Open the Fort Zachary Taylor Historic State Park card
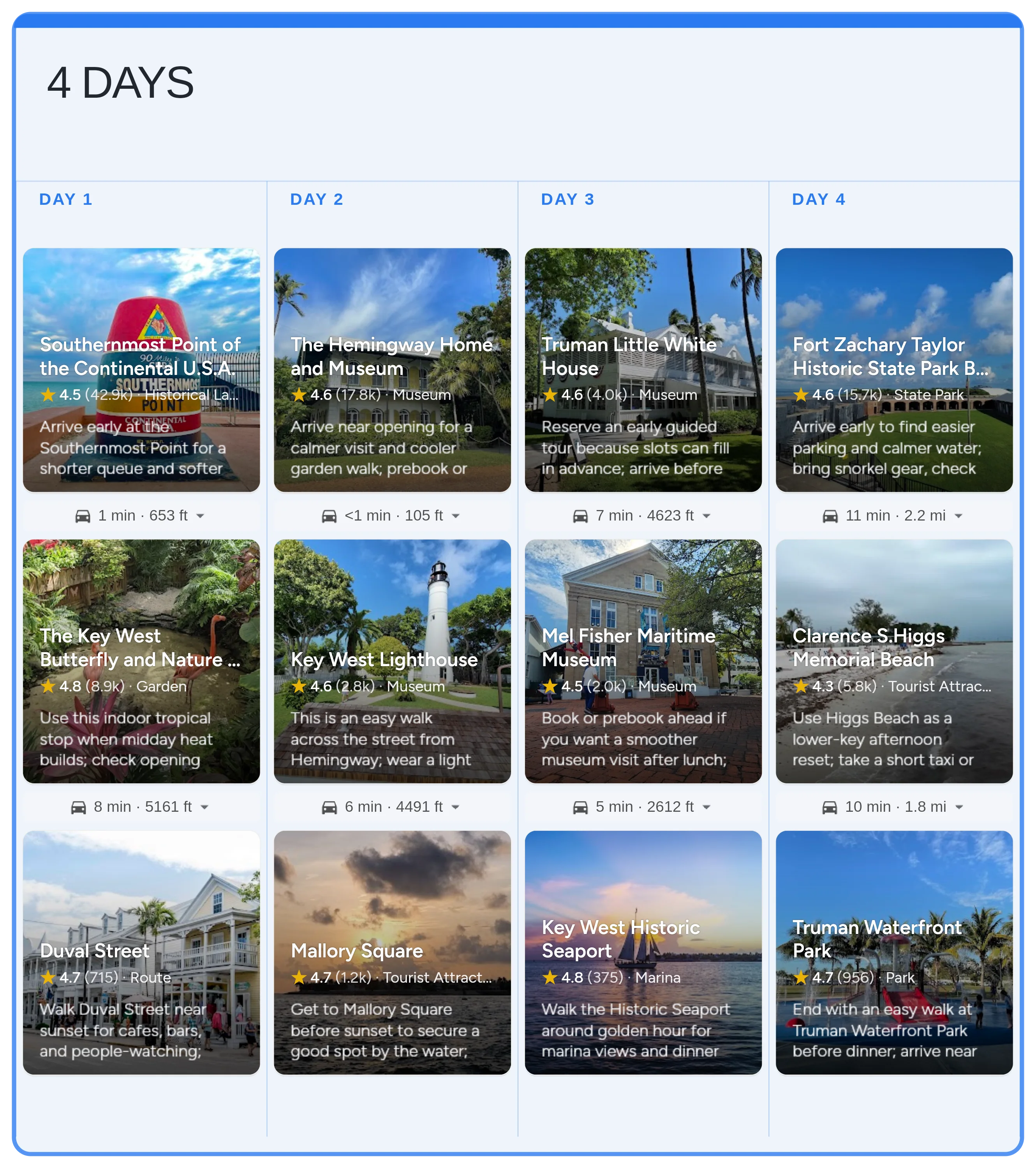The width and height of the screenshot is (1036, 1168). tap(894, 369)
